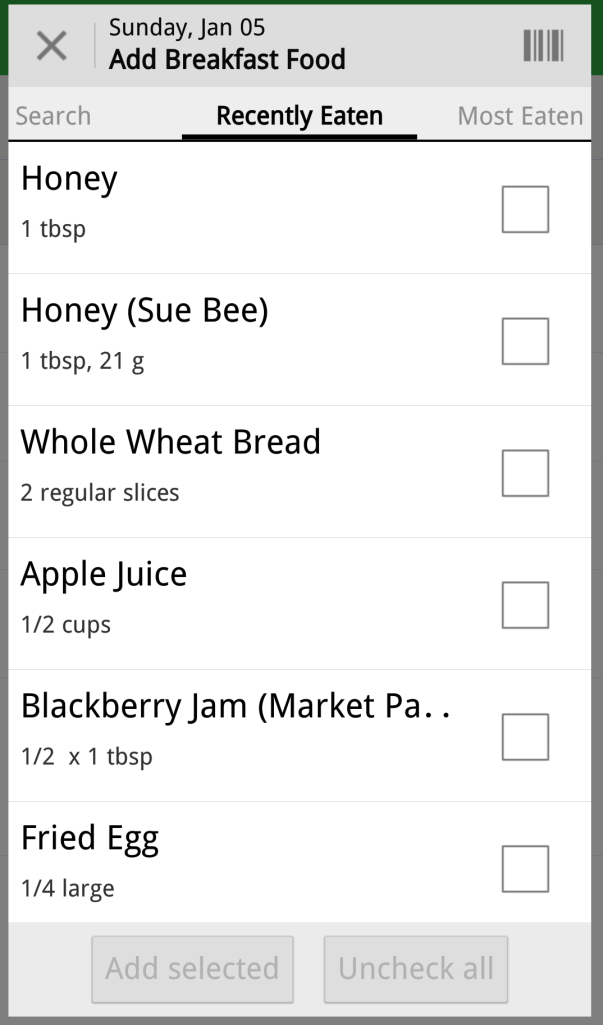Mark the Apple Juice checkbox
Screen dimensions: 603x1025
[x=525, y=605]
